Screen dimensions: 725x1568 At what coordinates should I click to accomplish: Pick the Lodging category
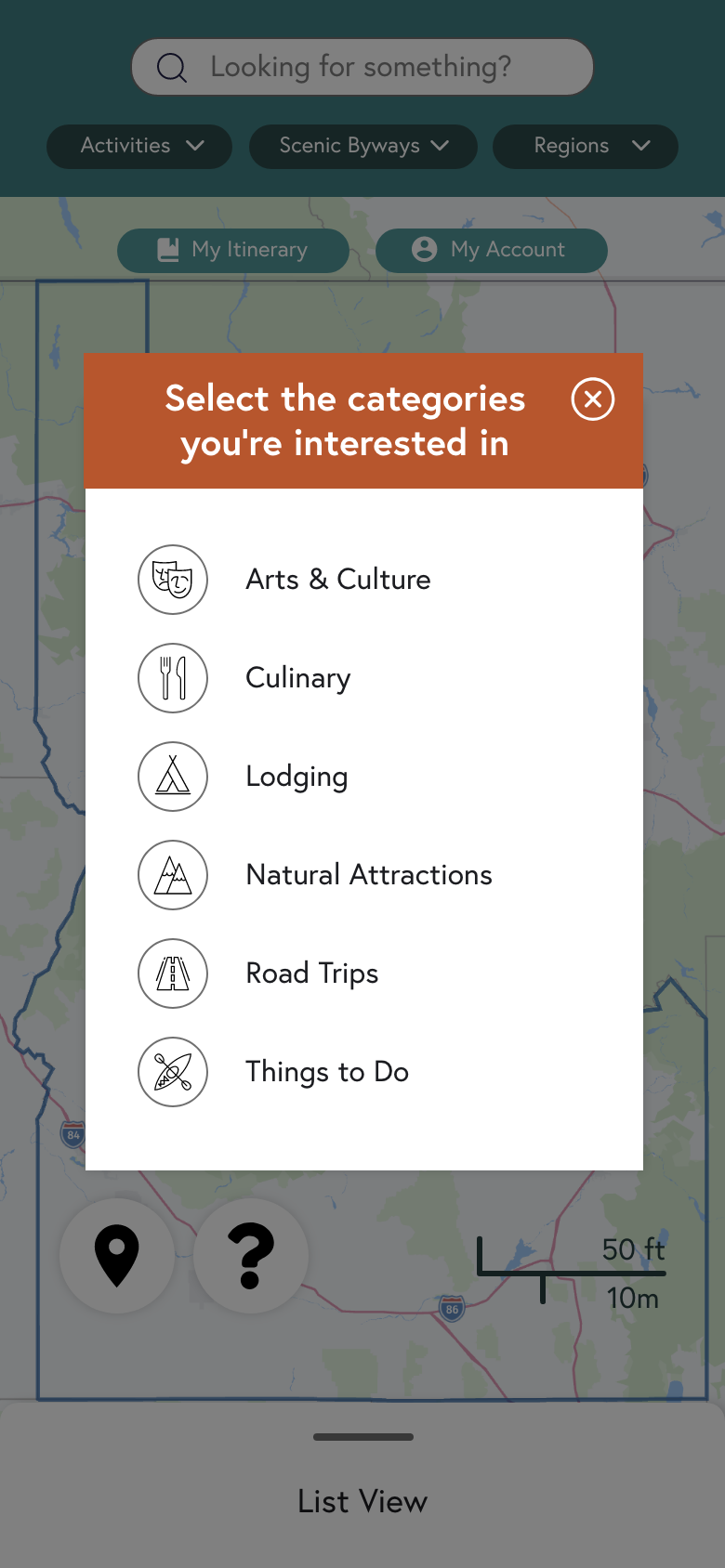tap(363, 777)
